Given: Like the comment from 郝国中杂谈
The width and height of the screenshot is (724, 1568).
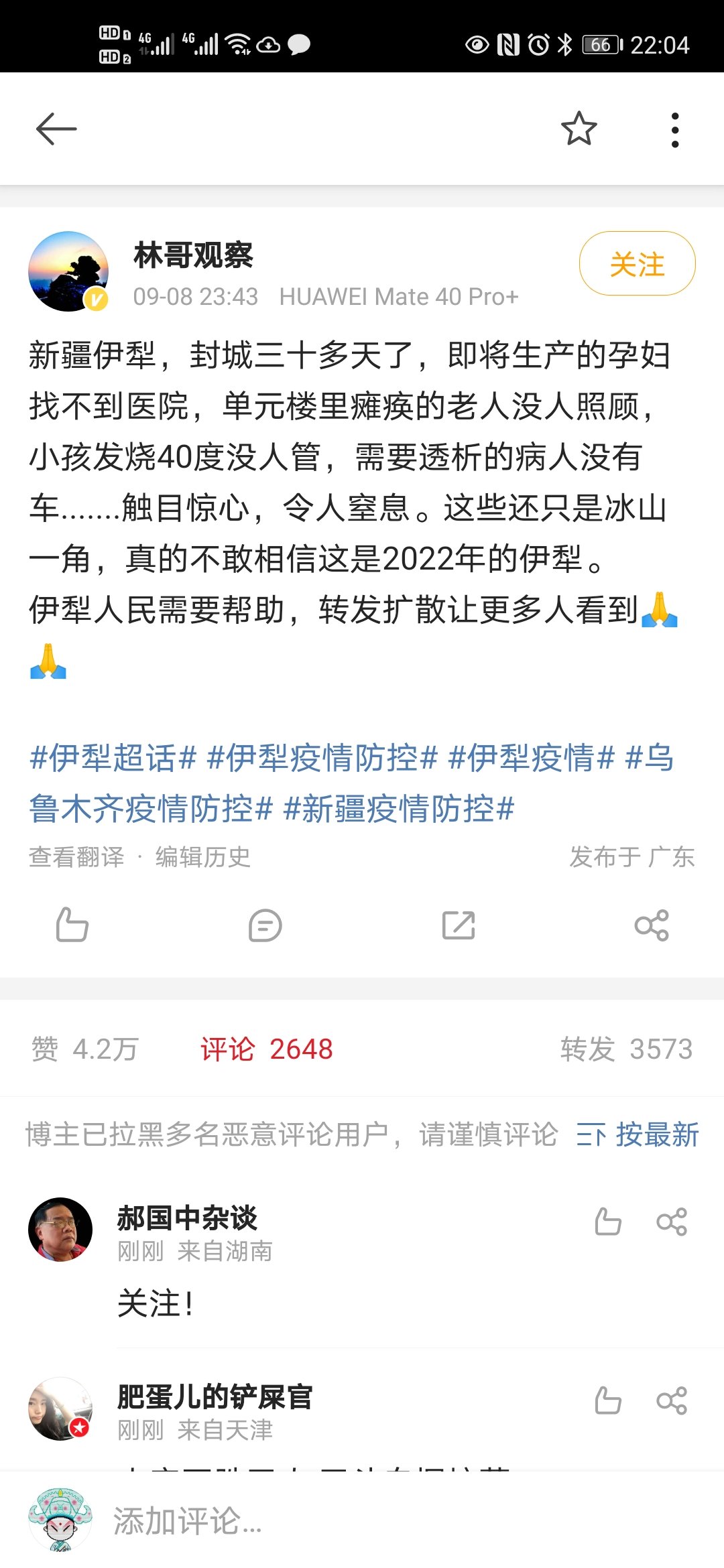Looking at the screenshot, I should pos(607,1222).
